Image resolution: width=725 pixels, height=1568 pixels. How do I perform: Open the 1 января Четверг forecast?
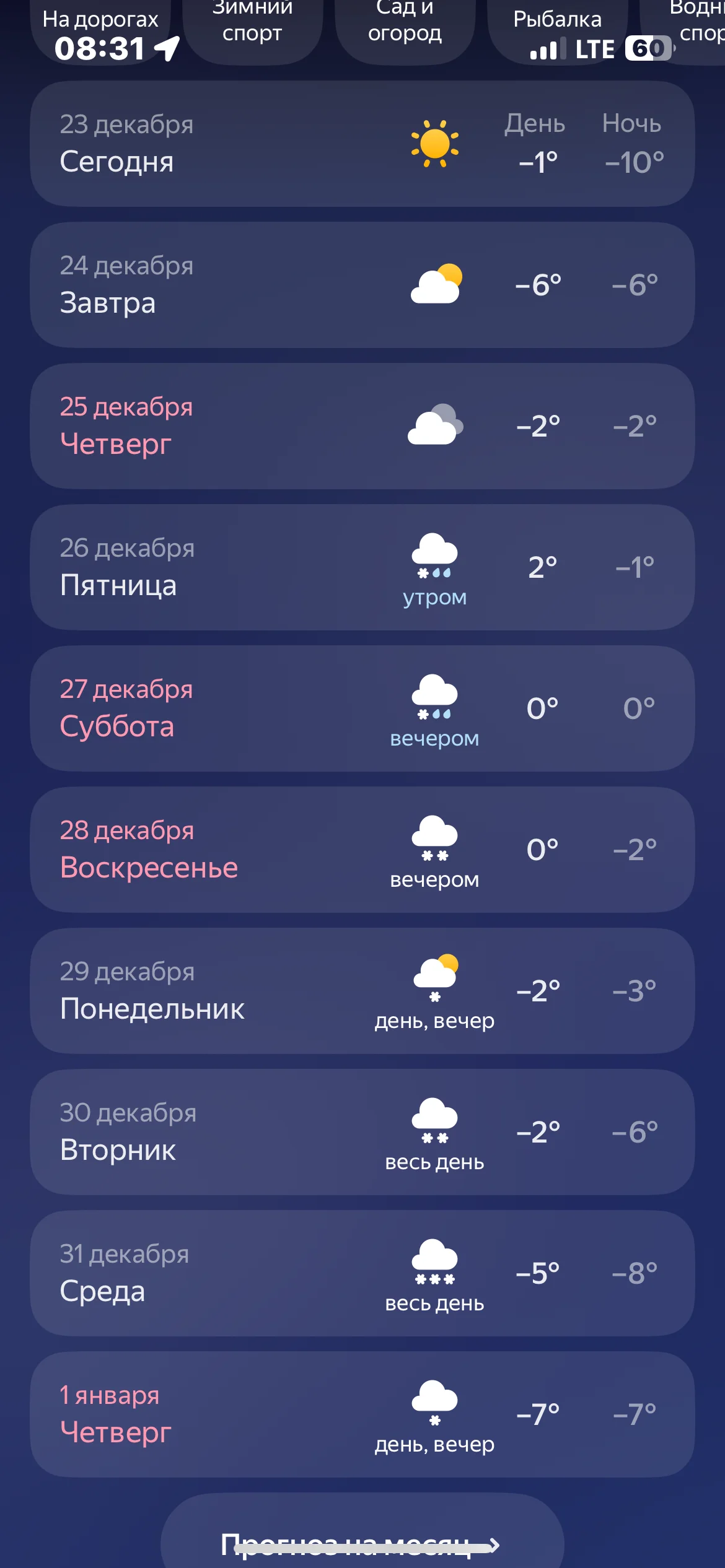point(362,1414)
